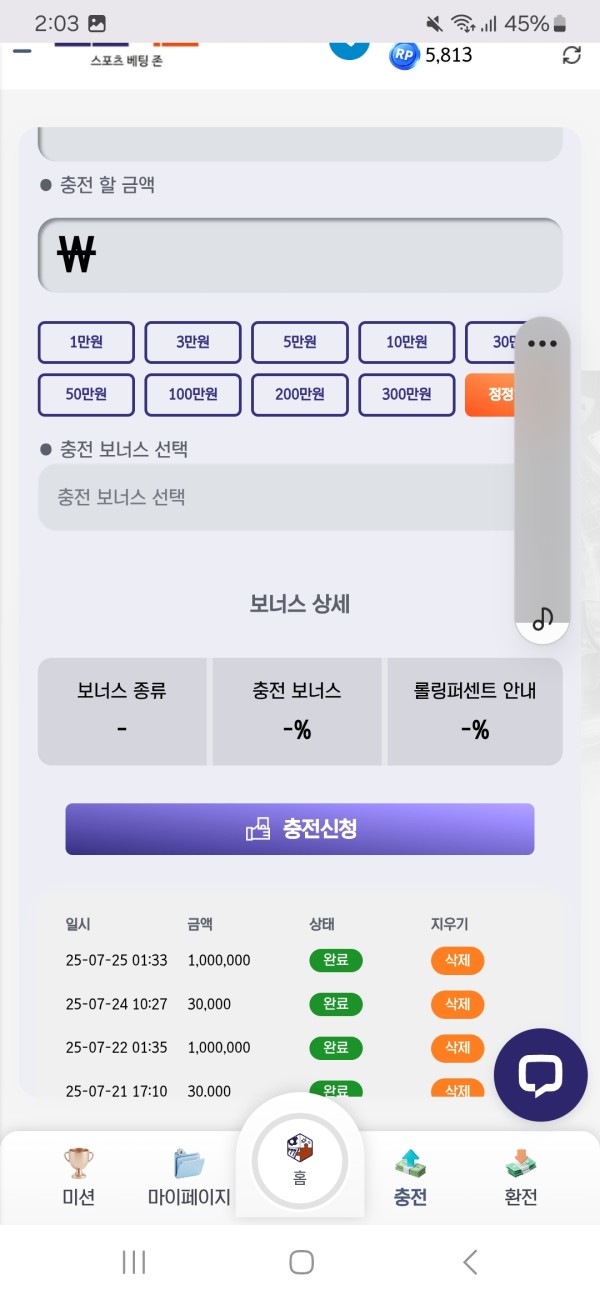This screenshot has height=1300, width=600.
Task: Go to the 환전 tab
Action: pos(520,1178)
